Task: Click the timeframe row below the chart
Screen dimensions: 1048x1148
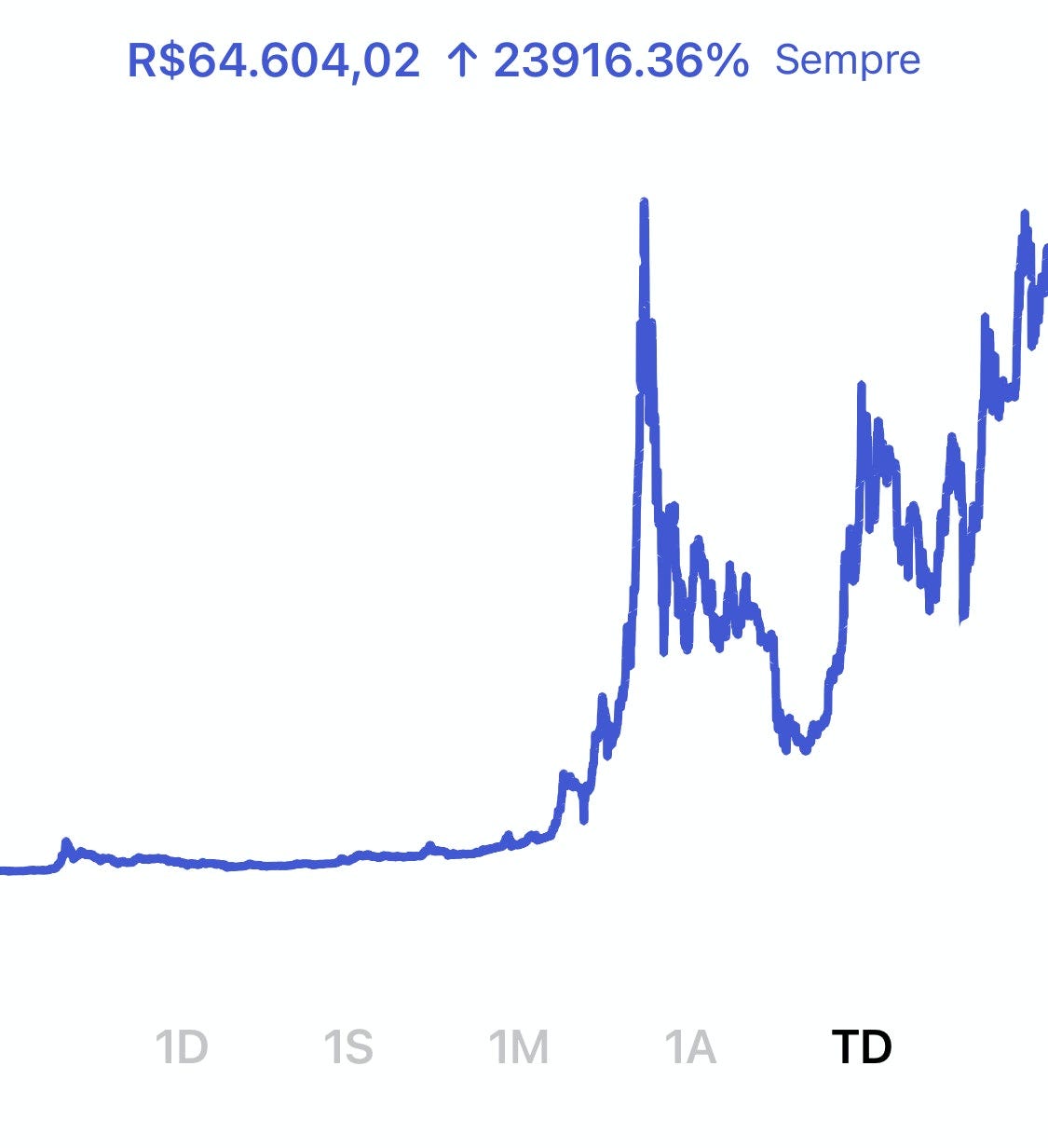Action: pyautogui.click(x=522, y=1047)
